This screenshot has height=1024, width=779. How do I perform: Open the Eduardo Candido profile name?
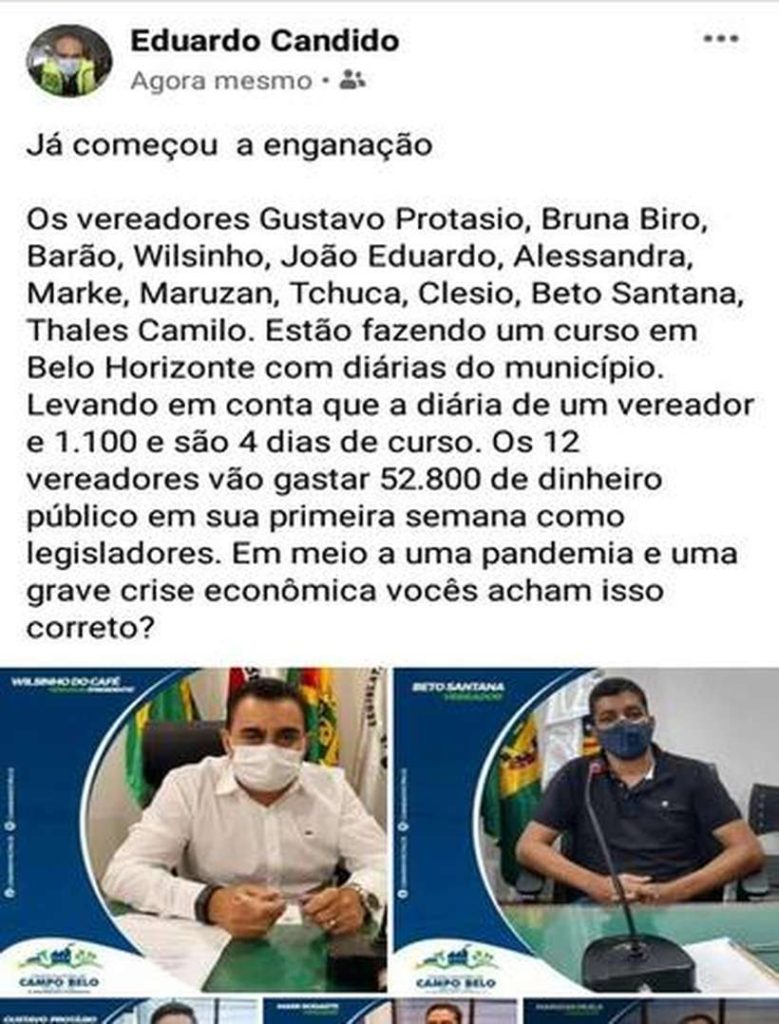coord(265,41)
